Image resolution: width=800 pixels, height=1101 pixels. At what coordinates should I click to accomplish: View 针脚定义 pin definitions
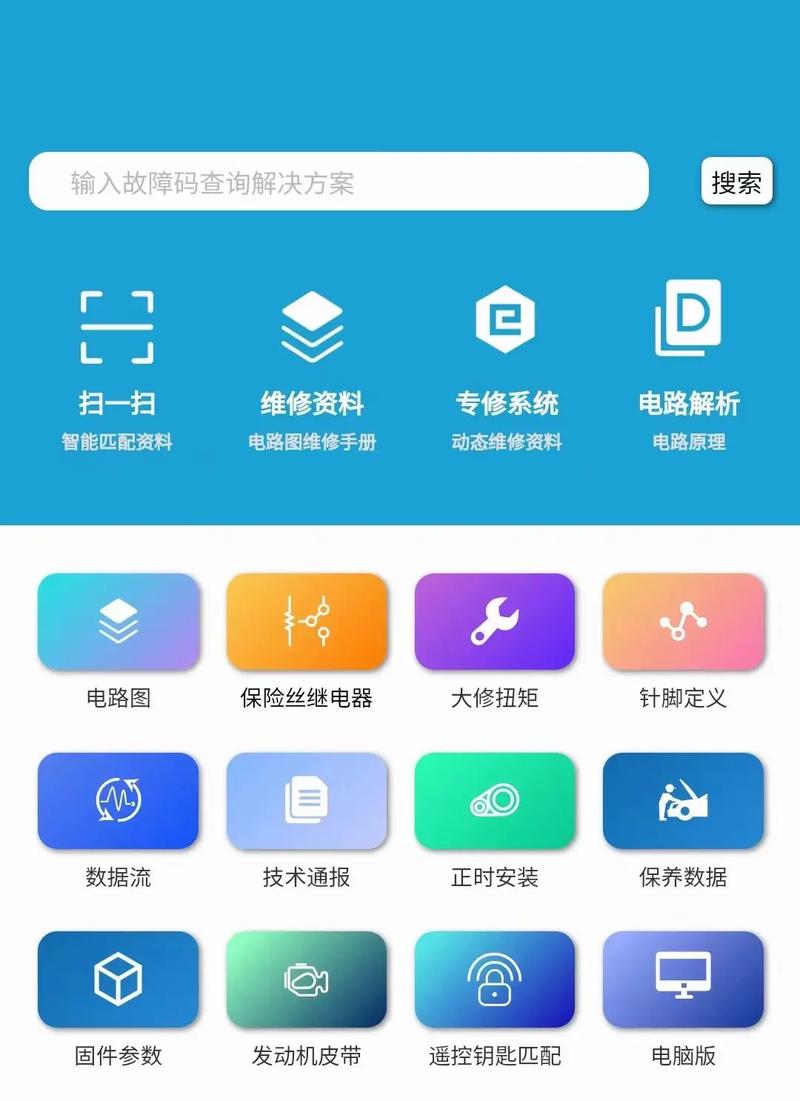tap(684, 622)
